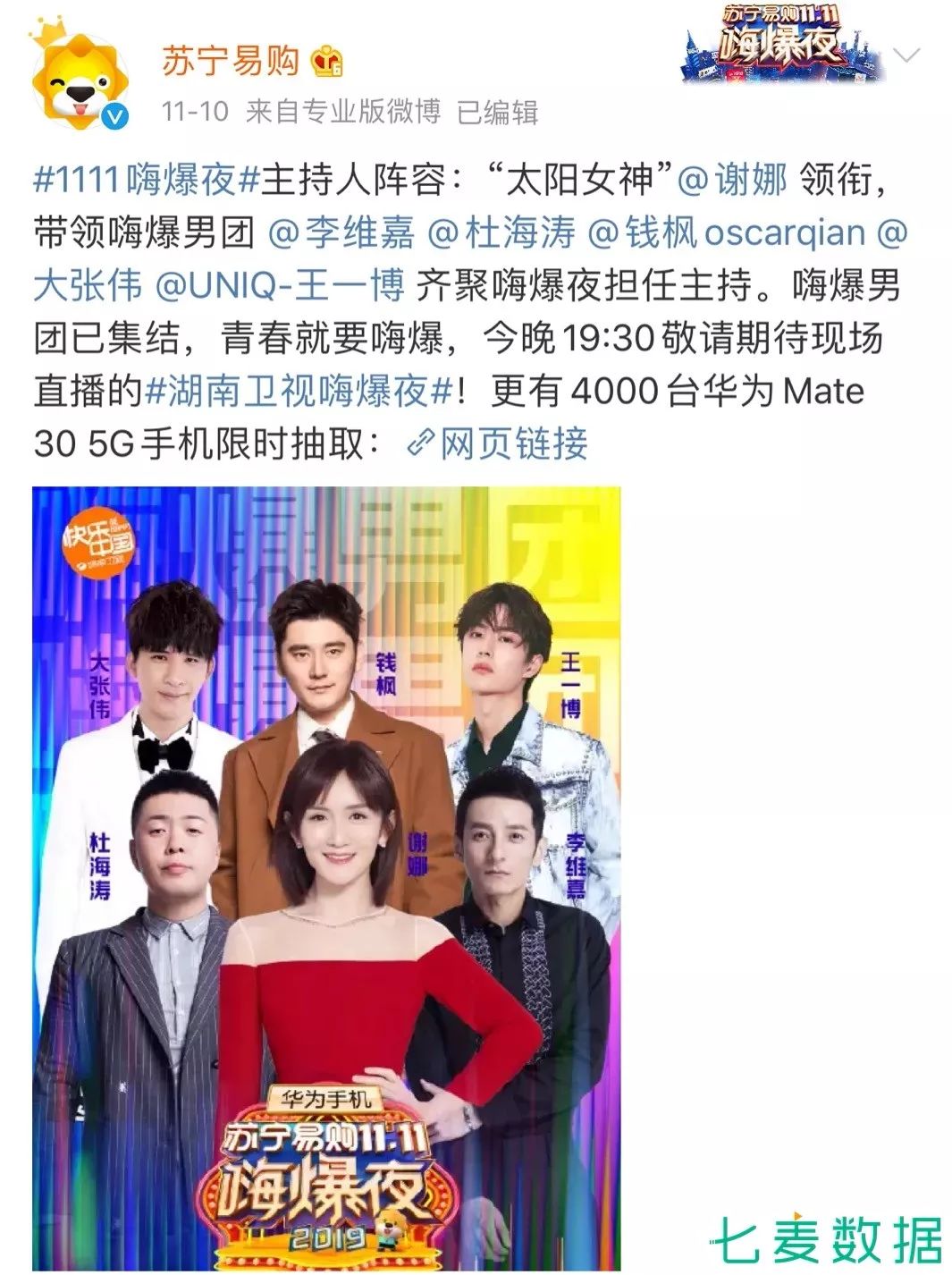Open @李维嘉's profile mention
Screen dimensions: 952x1275
tap(341, 232)
